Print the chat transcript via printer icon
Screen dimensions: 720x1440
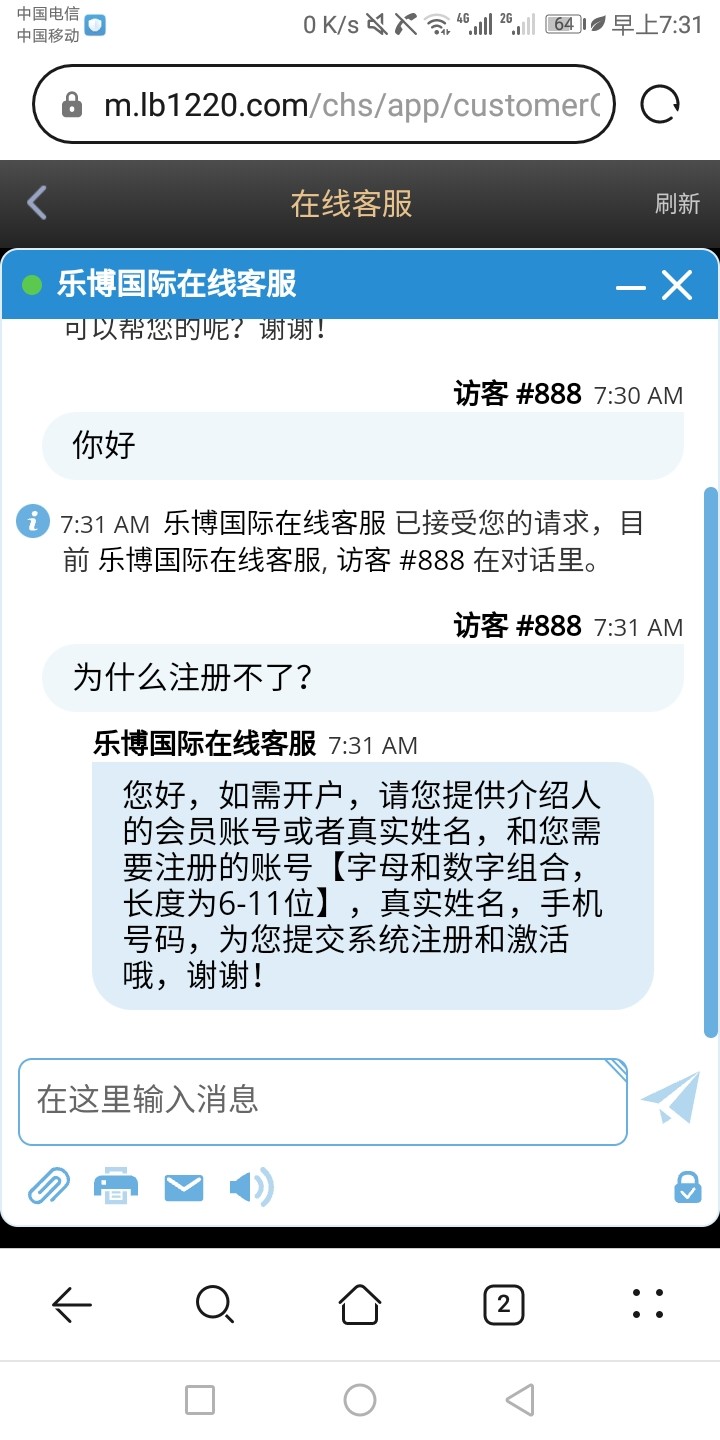[x=114, y=1186]
